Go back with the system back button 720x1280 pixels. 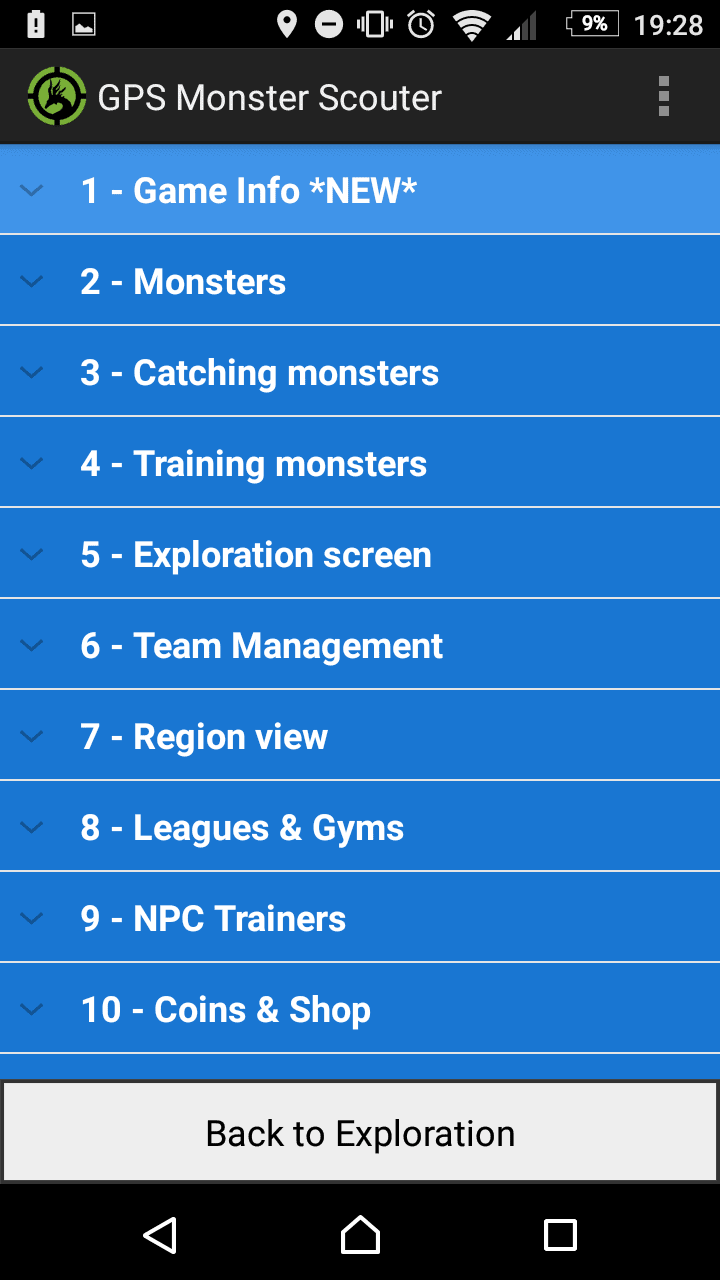click(160, 1235)
